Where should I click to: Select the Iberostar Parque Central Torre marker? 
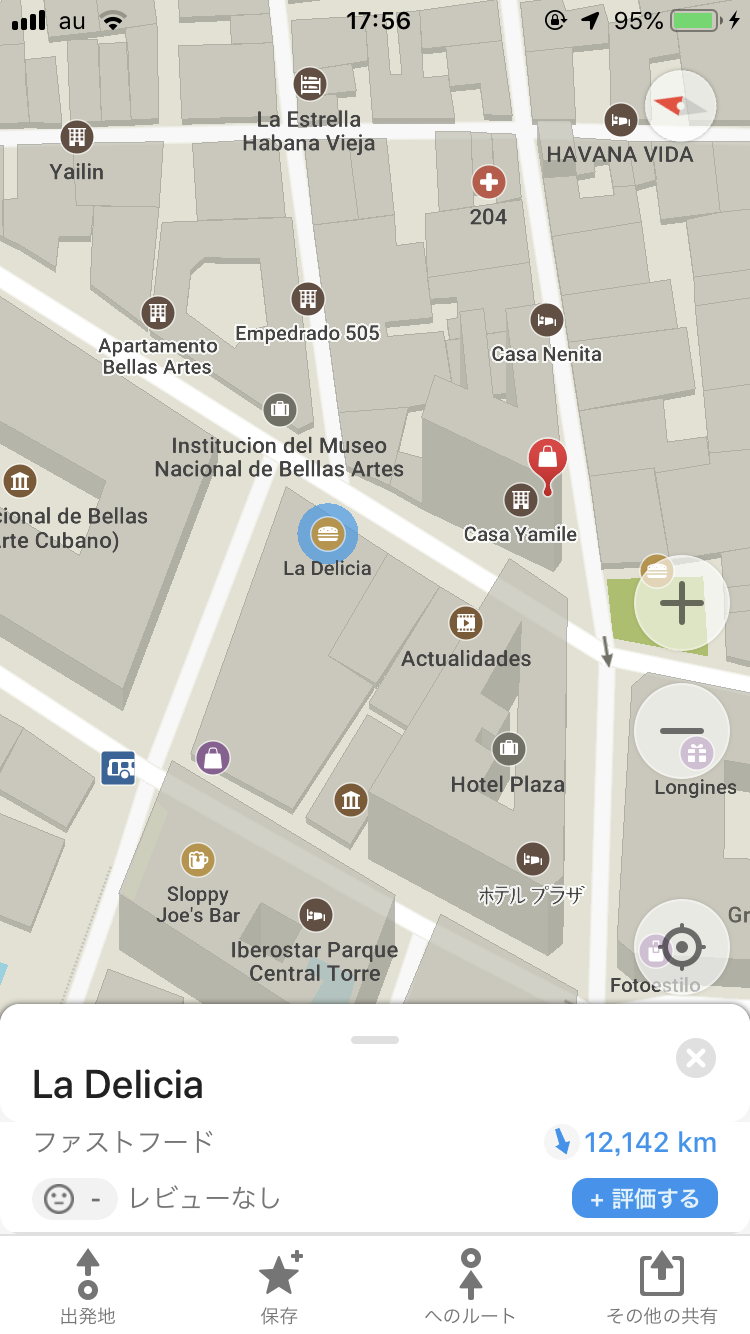315,914
